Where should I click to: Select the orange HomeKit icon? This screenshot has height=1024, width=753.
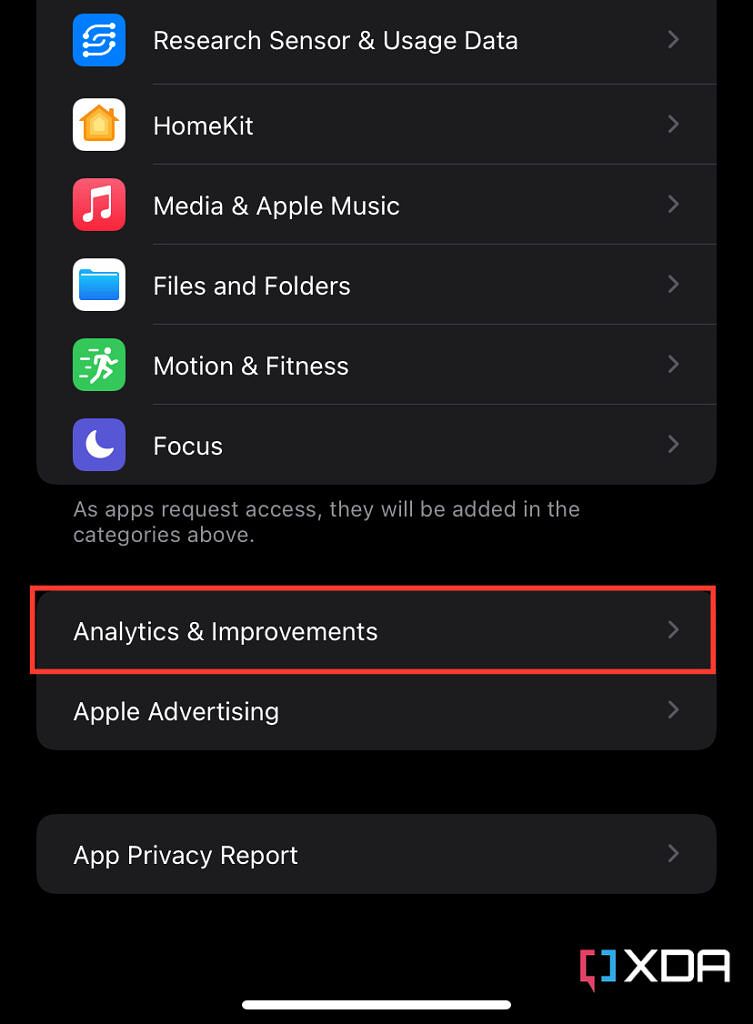(x=98, y=124)
